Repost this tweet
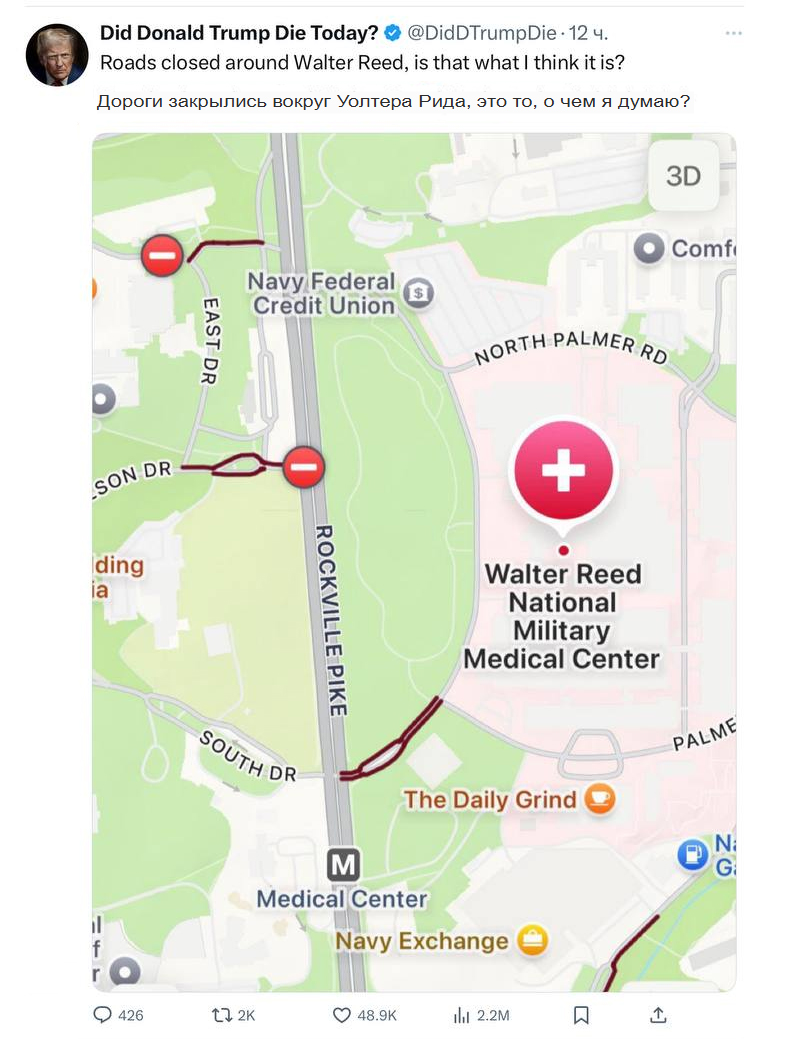800x1041 pixels. [x=221, y=1015]
